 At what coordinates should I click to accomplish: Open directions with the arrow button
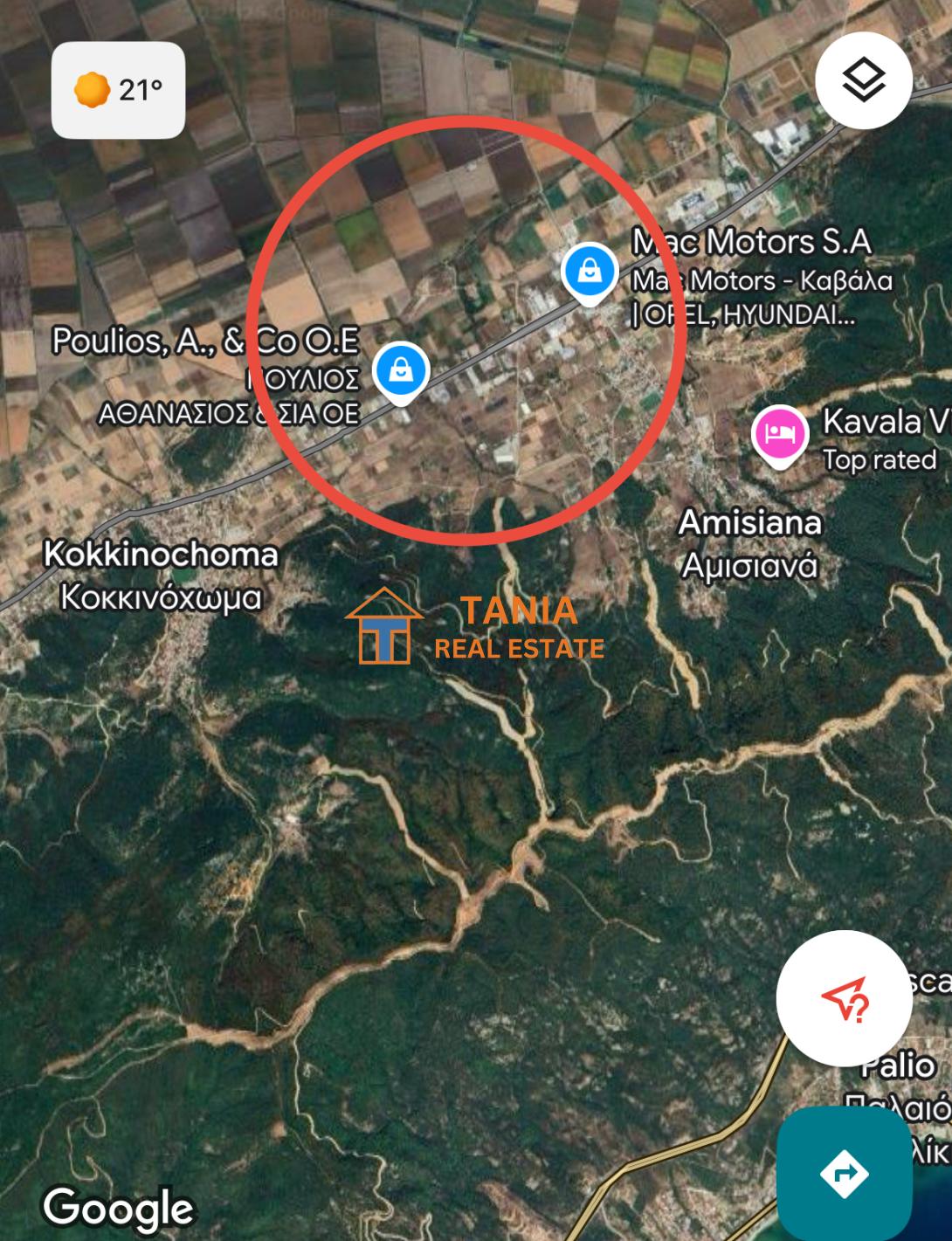point(844,1173)
